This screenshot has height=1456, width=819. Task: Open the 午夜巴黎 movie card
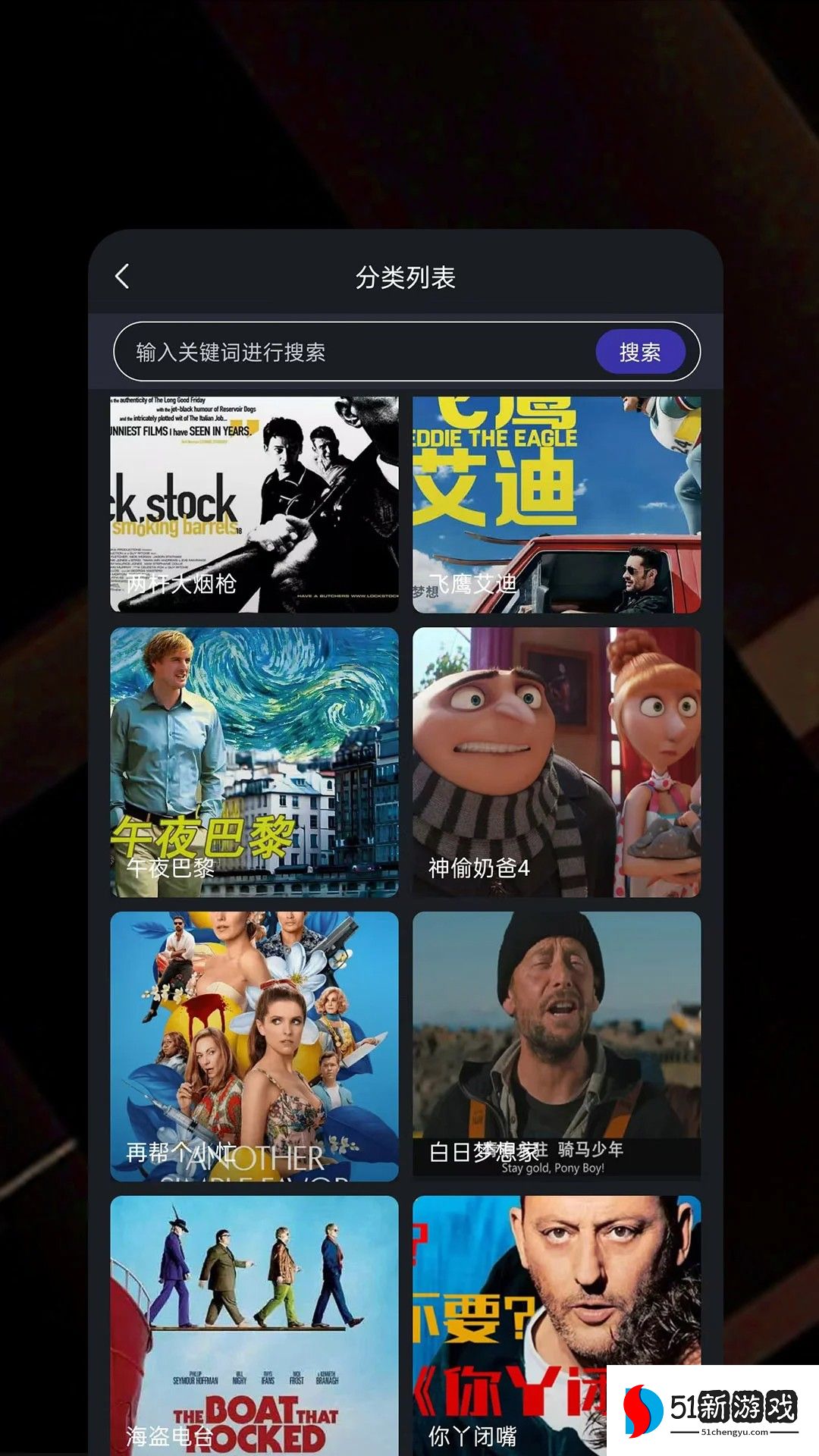point(254,762)
